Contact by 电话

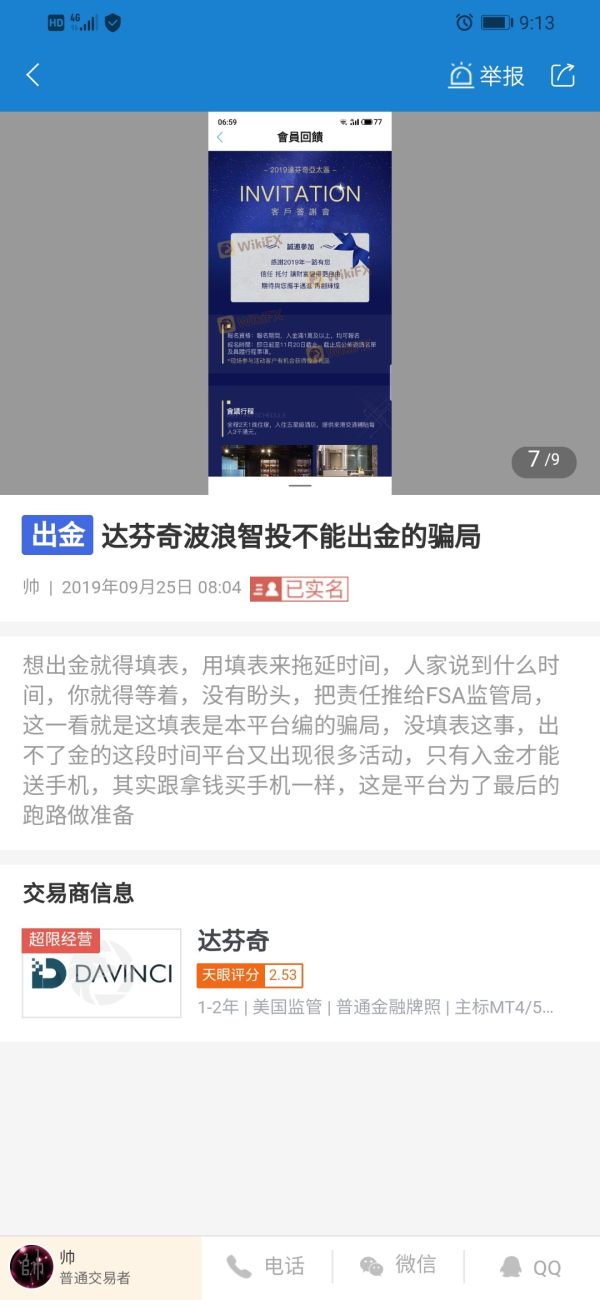[266, 1266]
